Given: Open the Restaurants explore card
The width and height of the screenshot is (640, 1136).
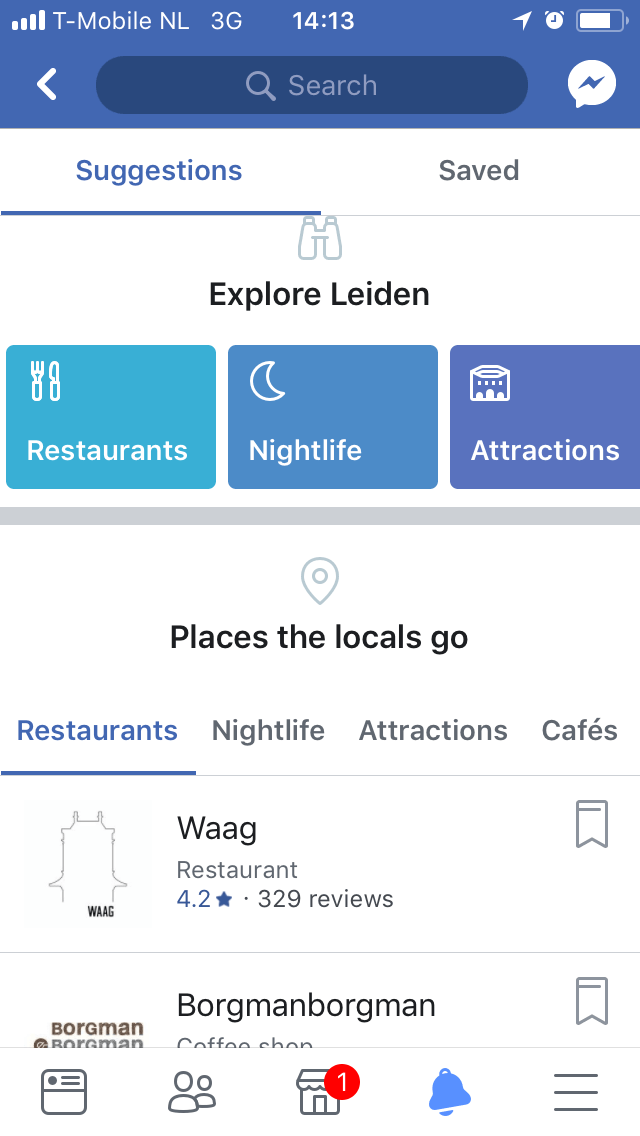Looking at the screenshot, I should [x=111, y=417].
